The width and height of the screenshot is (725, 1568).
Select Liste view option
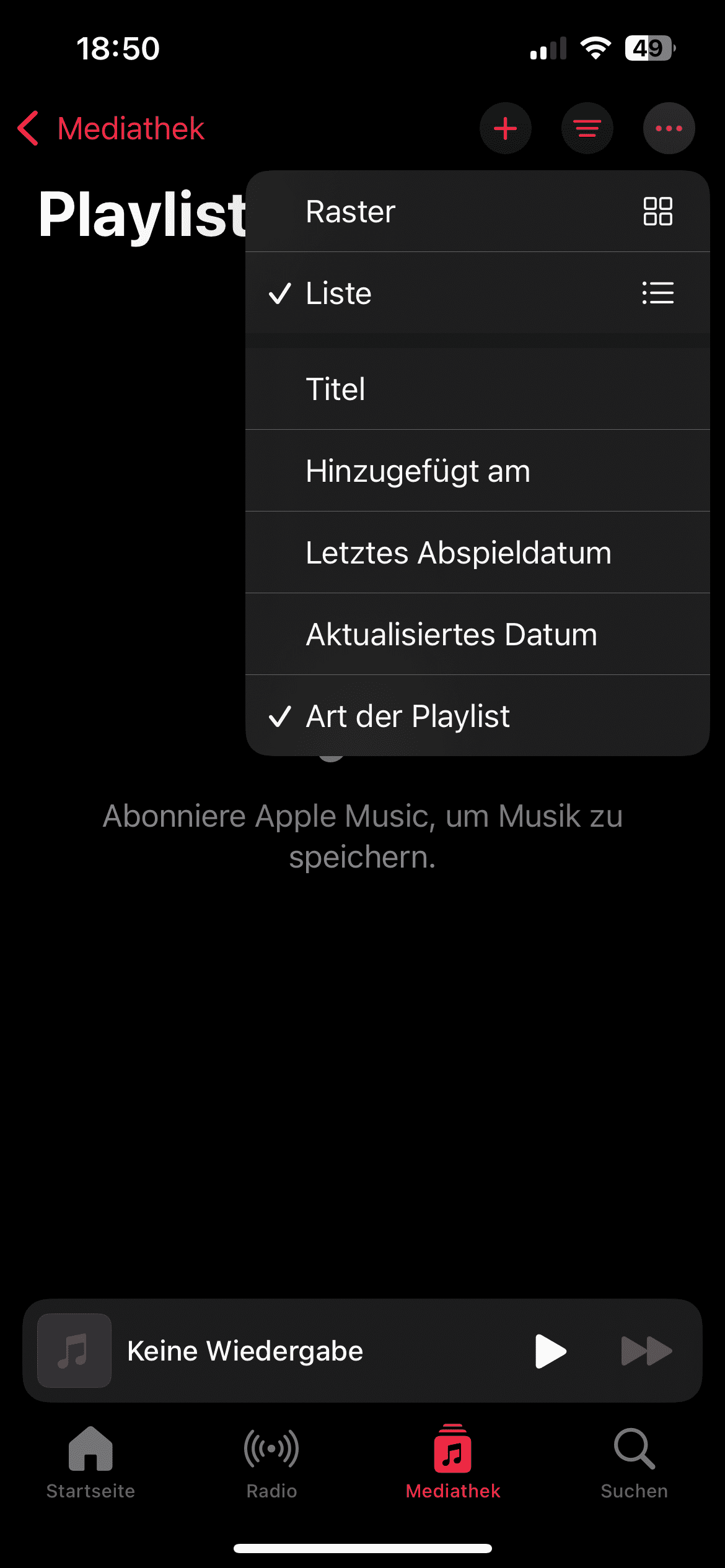click(477, 294)
